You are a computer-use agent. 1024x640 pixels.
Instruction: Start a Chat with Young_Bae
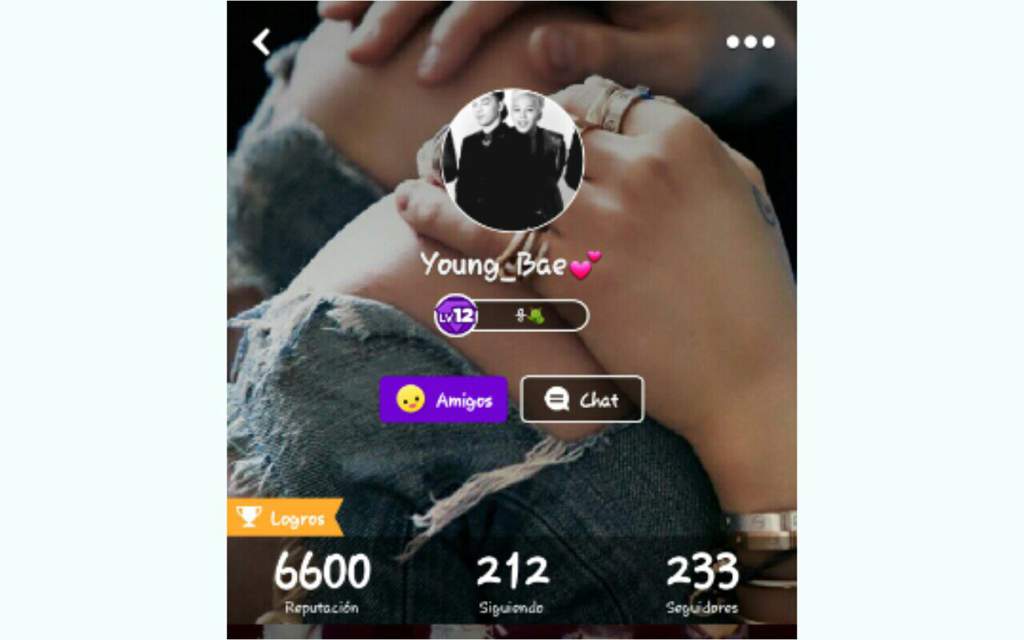582,400
